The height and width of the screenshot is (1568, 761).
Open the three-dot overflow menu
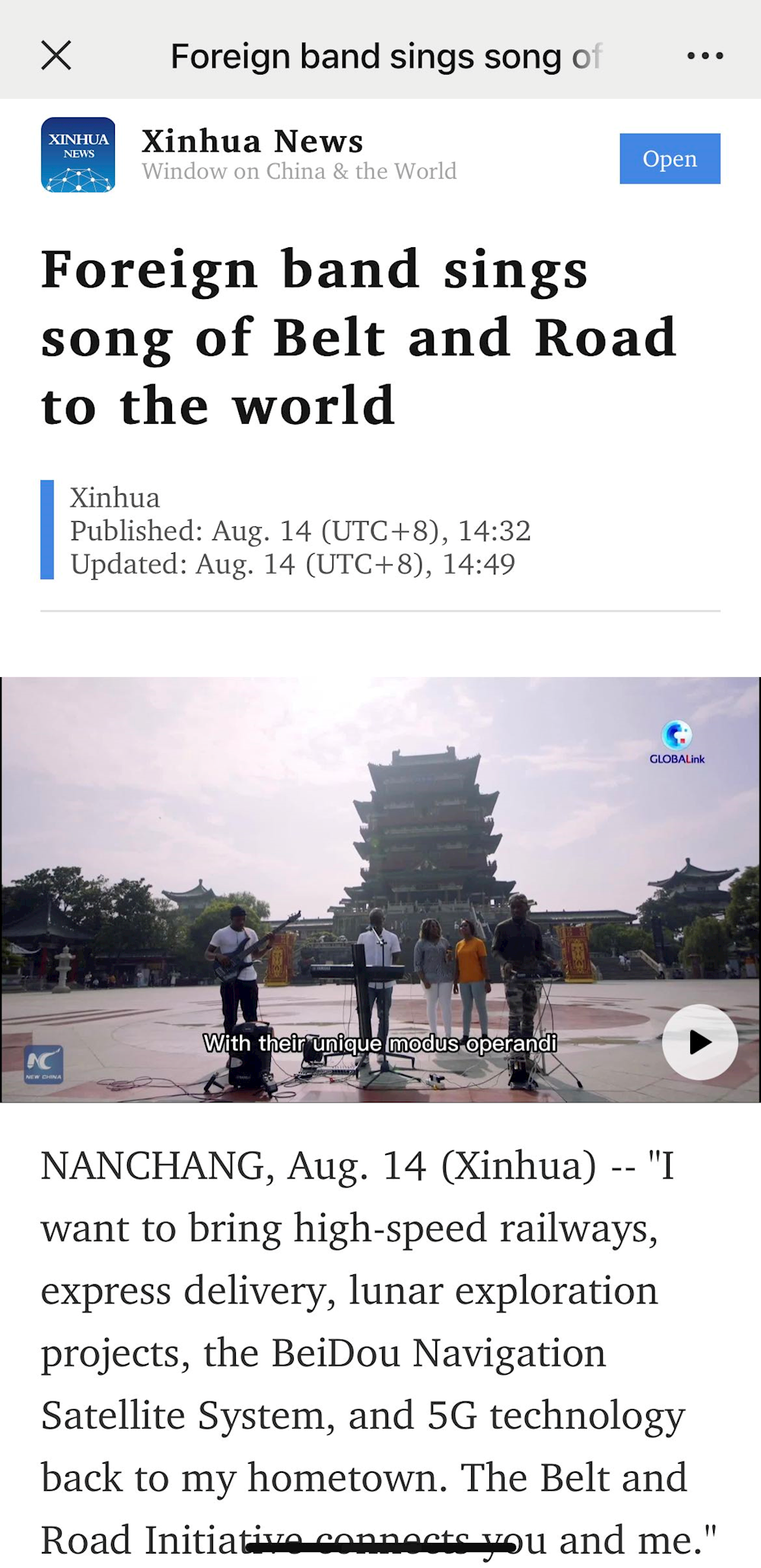(705, 56)
